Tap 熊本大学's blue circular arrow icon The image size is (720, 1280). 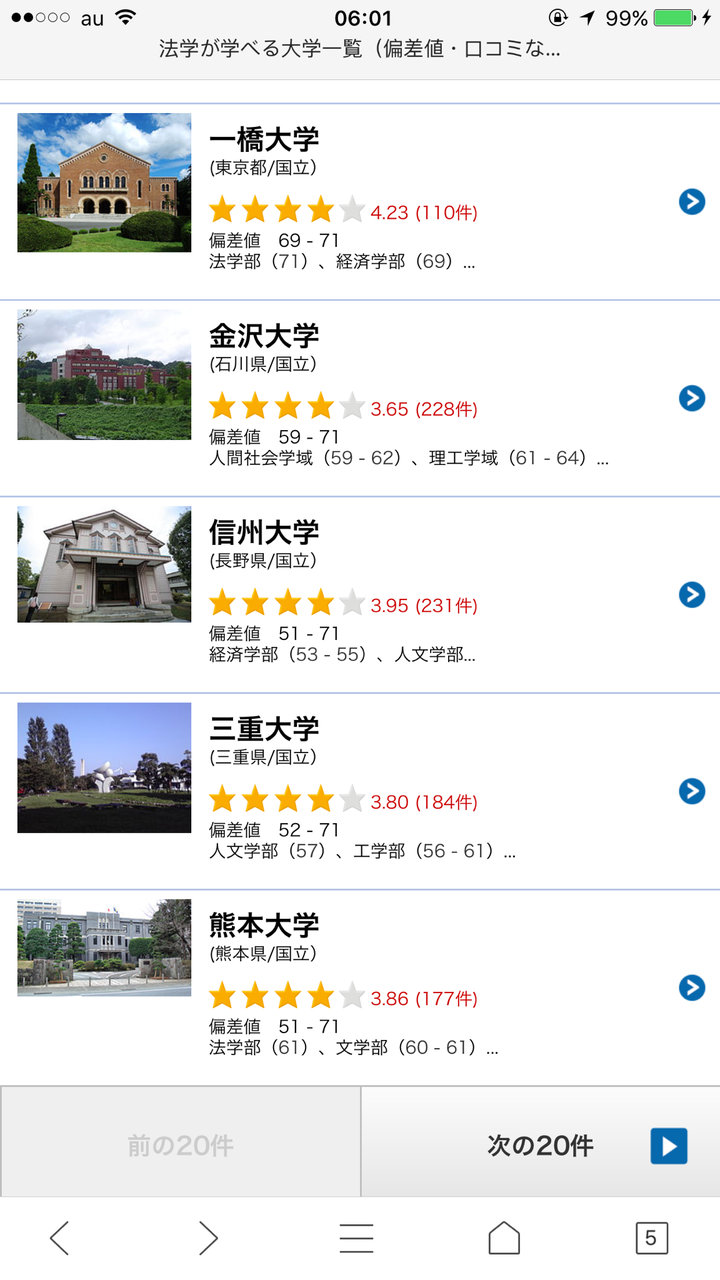(x=691, y=988)
